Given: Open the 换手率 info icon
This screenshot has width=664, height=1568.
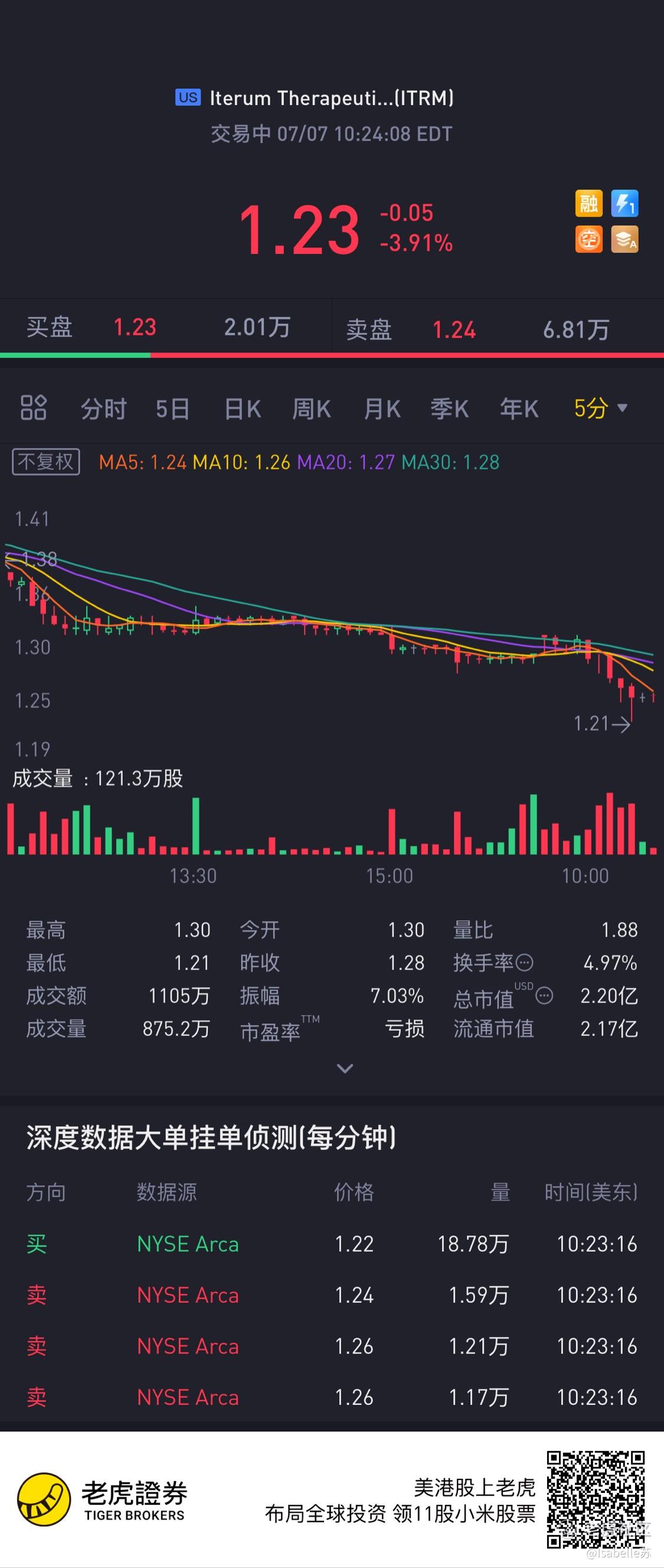Looking at the screenshot, I should 524,962.
